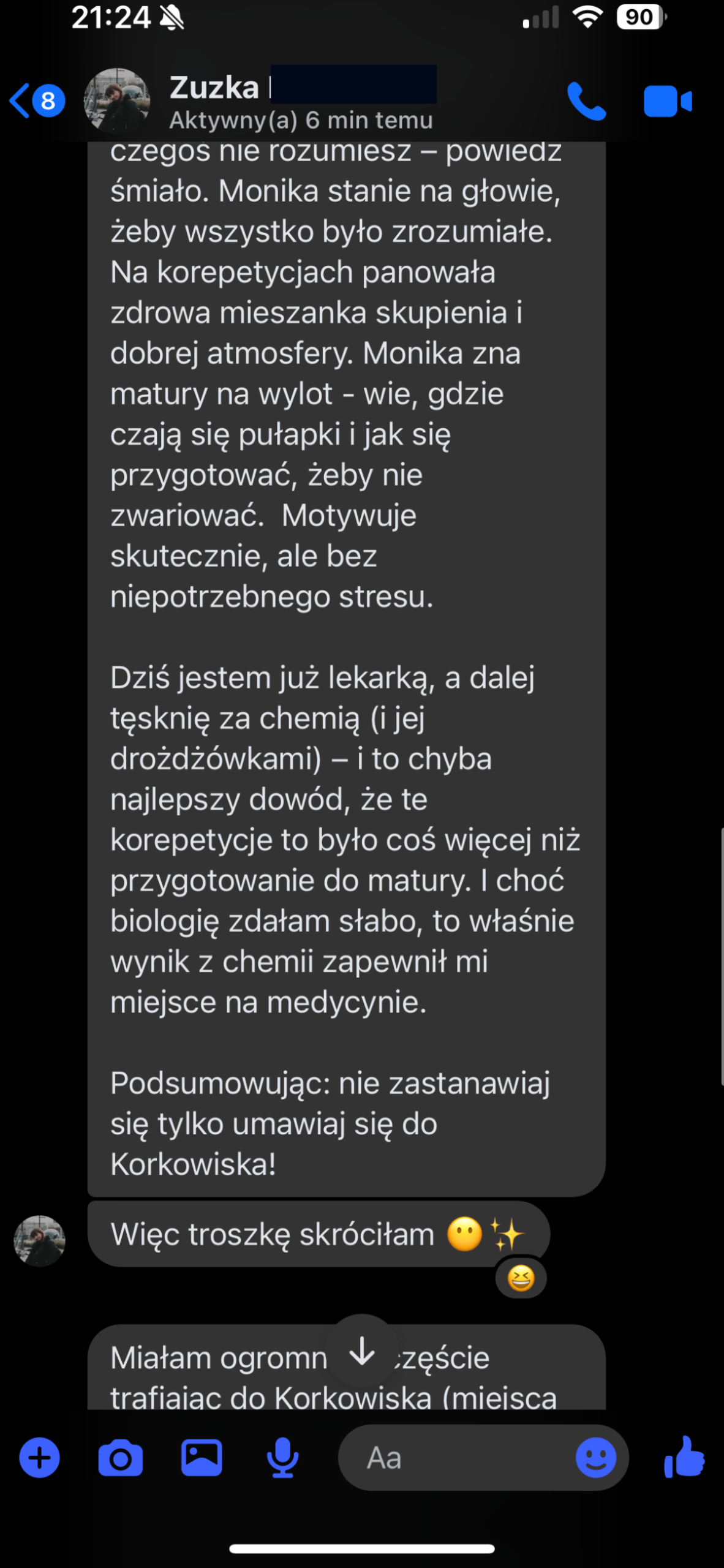The image size is (724, 1568).
Task: Open the emoji picker in message field
Action: click(x=595, y=1458)
